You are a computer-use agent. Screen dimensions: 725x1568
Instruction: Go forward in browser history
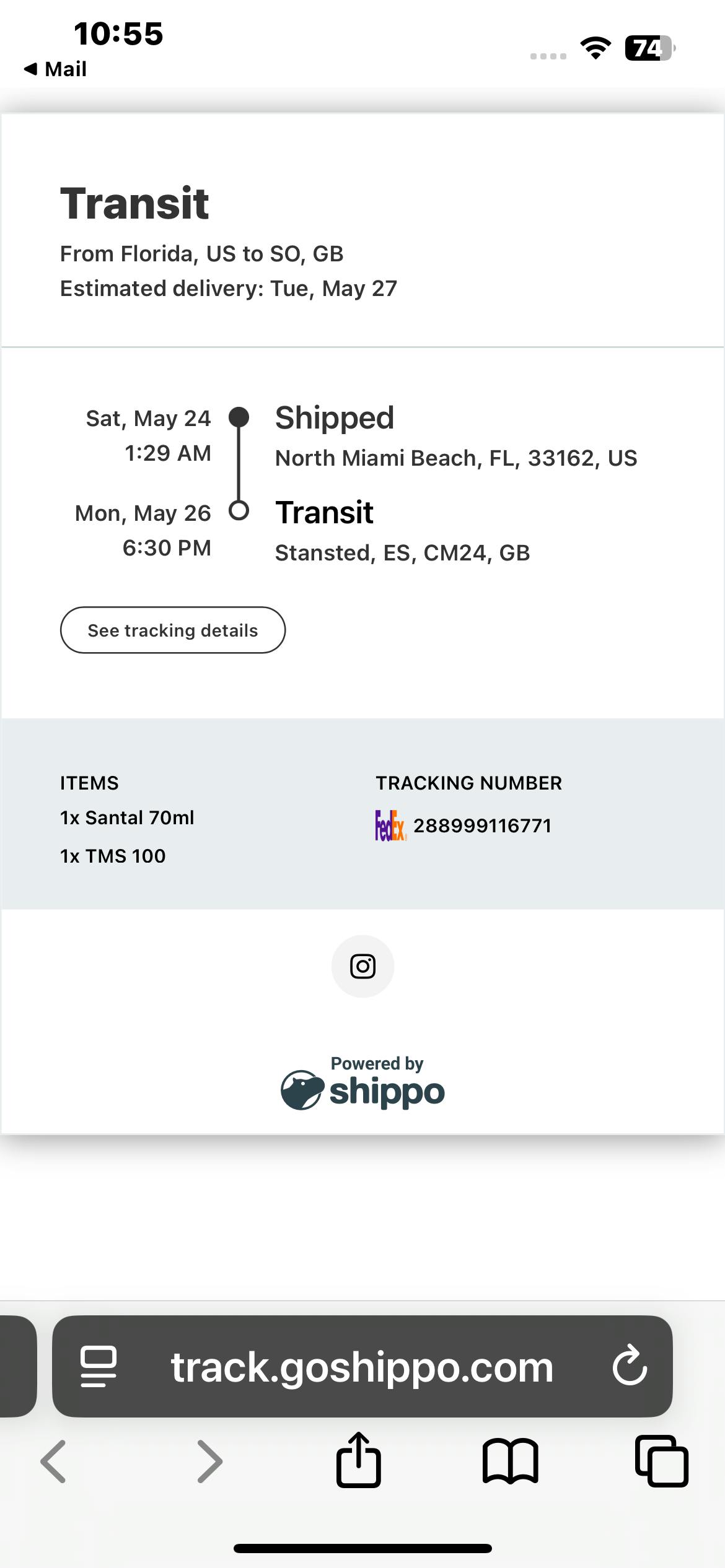209,1461
